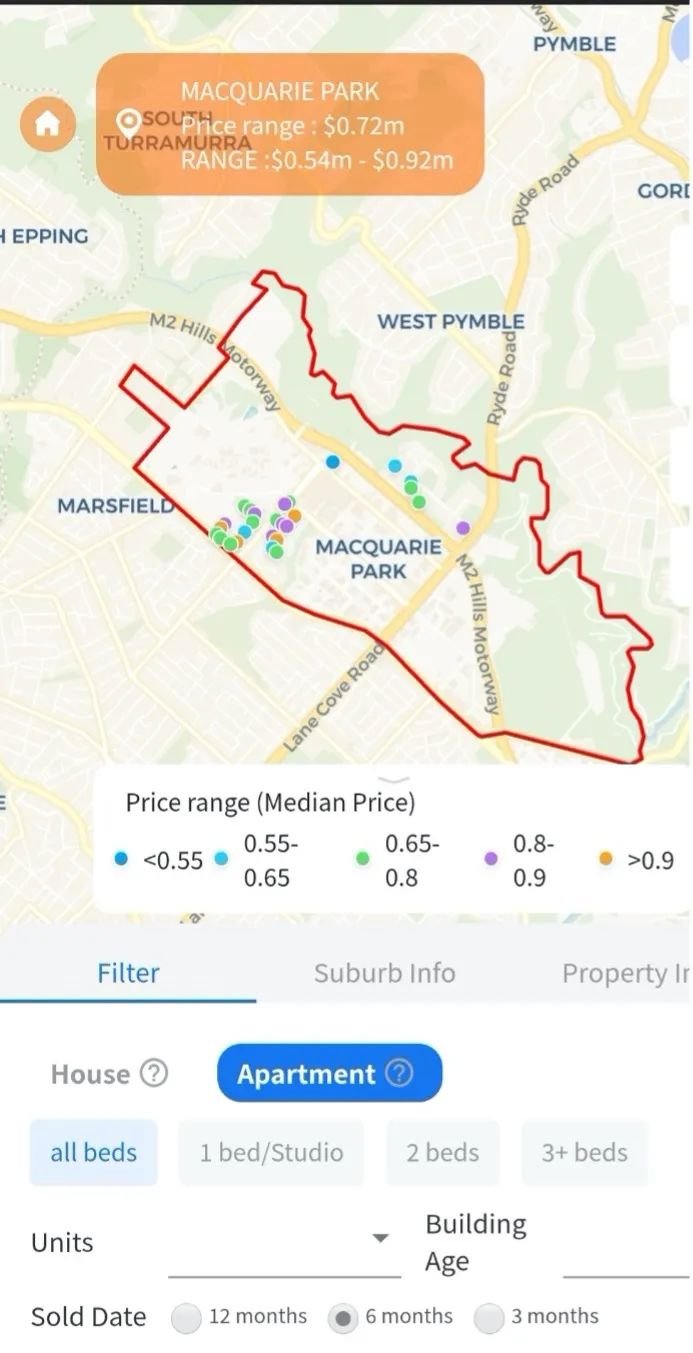Open the Property Info tab
Image resolution: width=693 pixels, height=1353 pixels.
[625, 973]
